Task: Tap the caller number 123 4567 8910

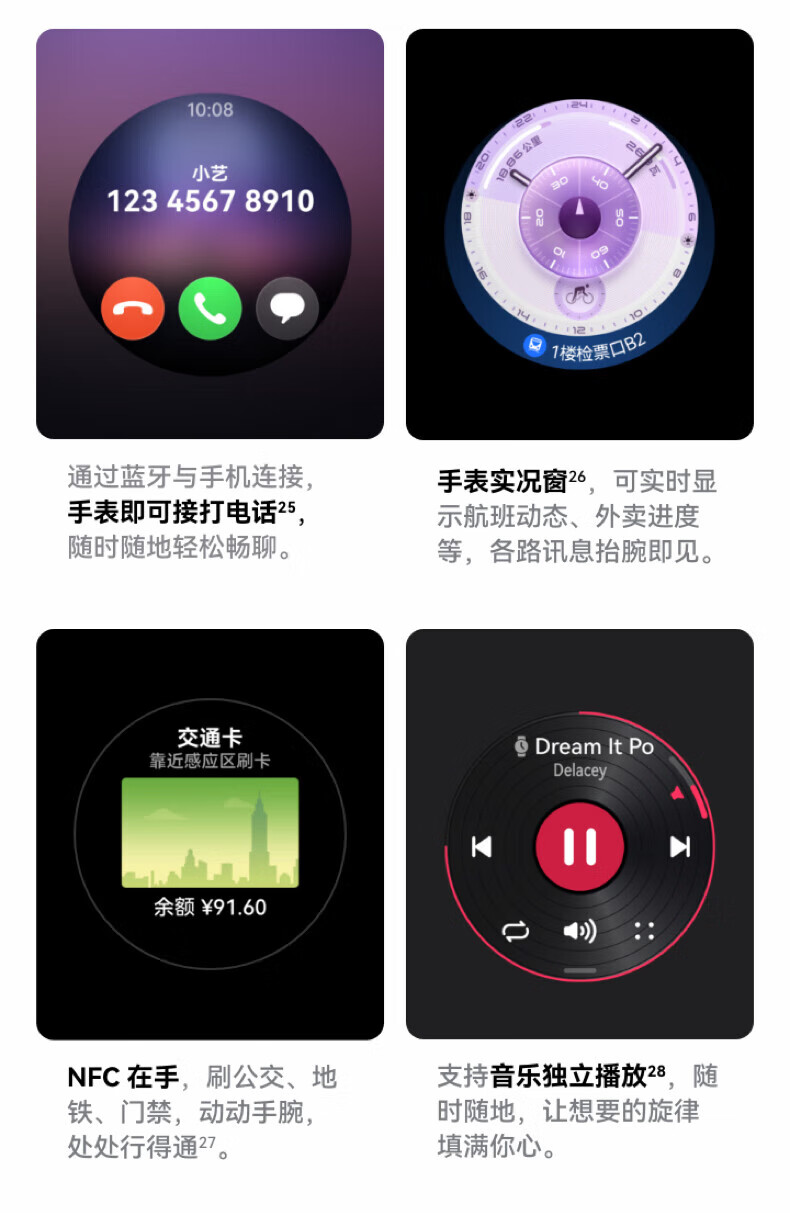Action: (210, 201)
